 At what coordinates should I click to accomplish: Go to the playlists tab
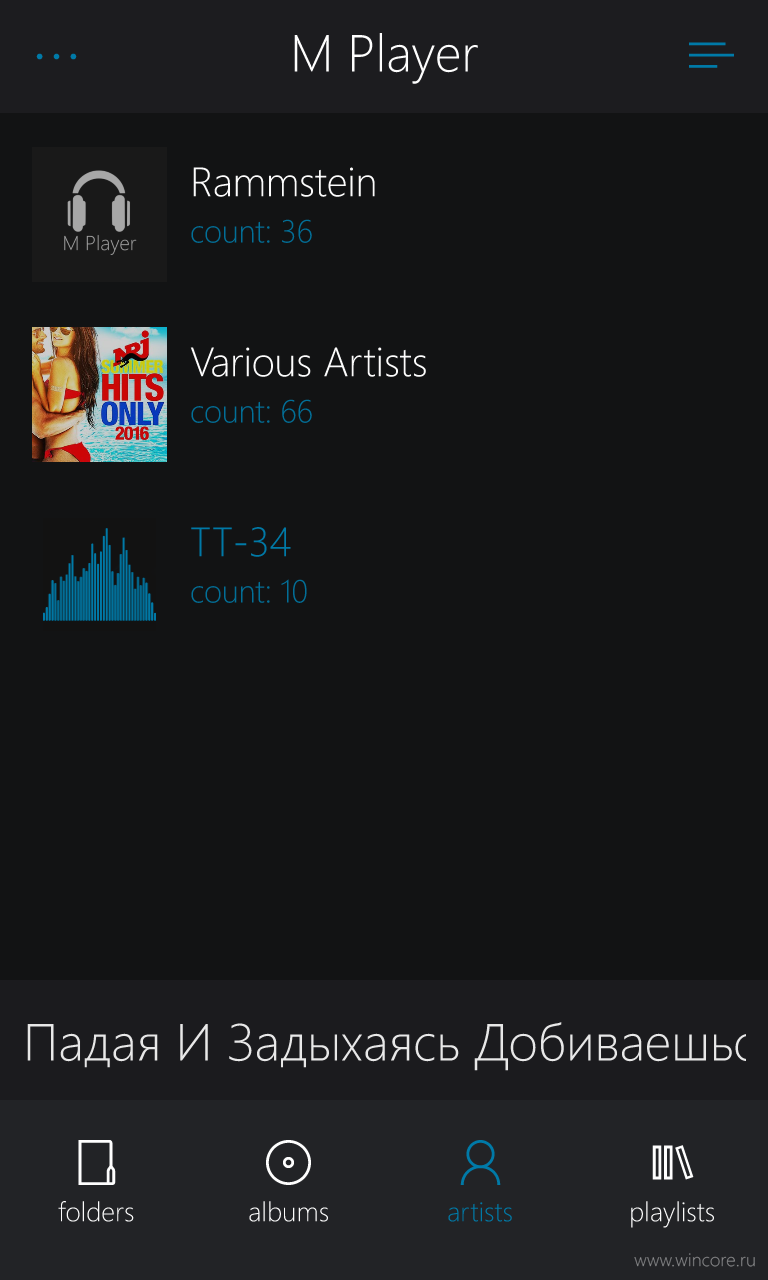pos(672,1182)
